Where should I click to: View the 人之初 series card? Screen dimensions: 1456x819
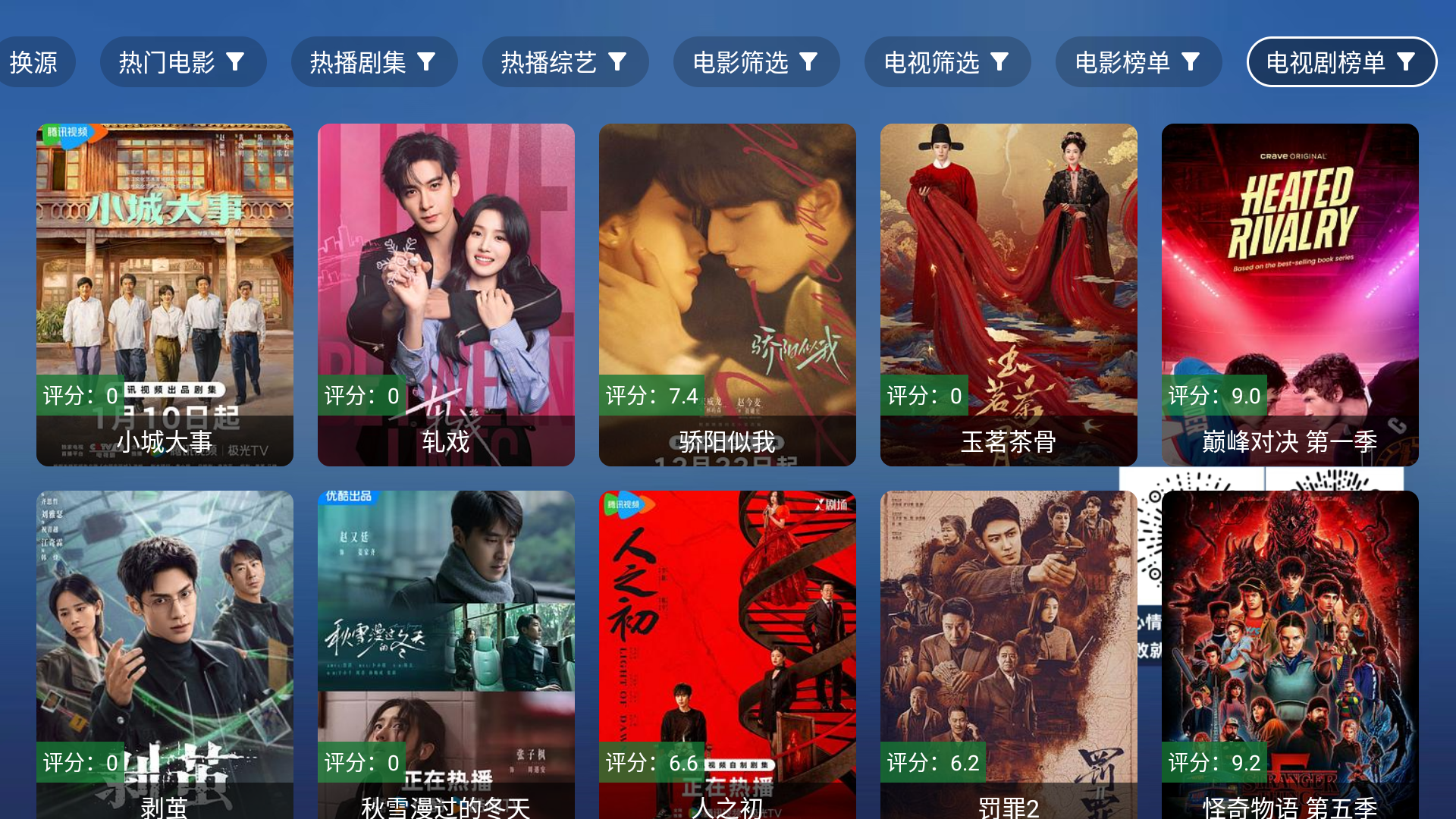[727, 654]
